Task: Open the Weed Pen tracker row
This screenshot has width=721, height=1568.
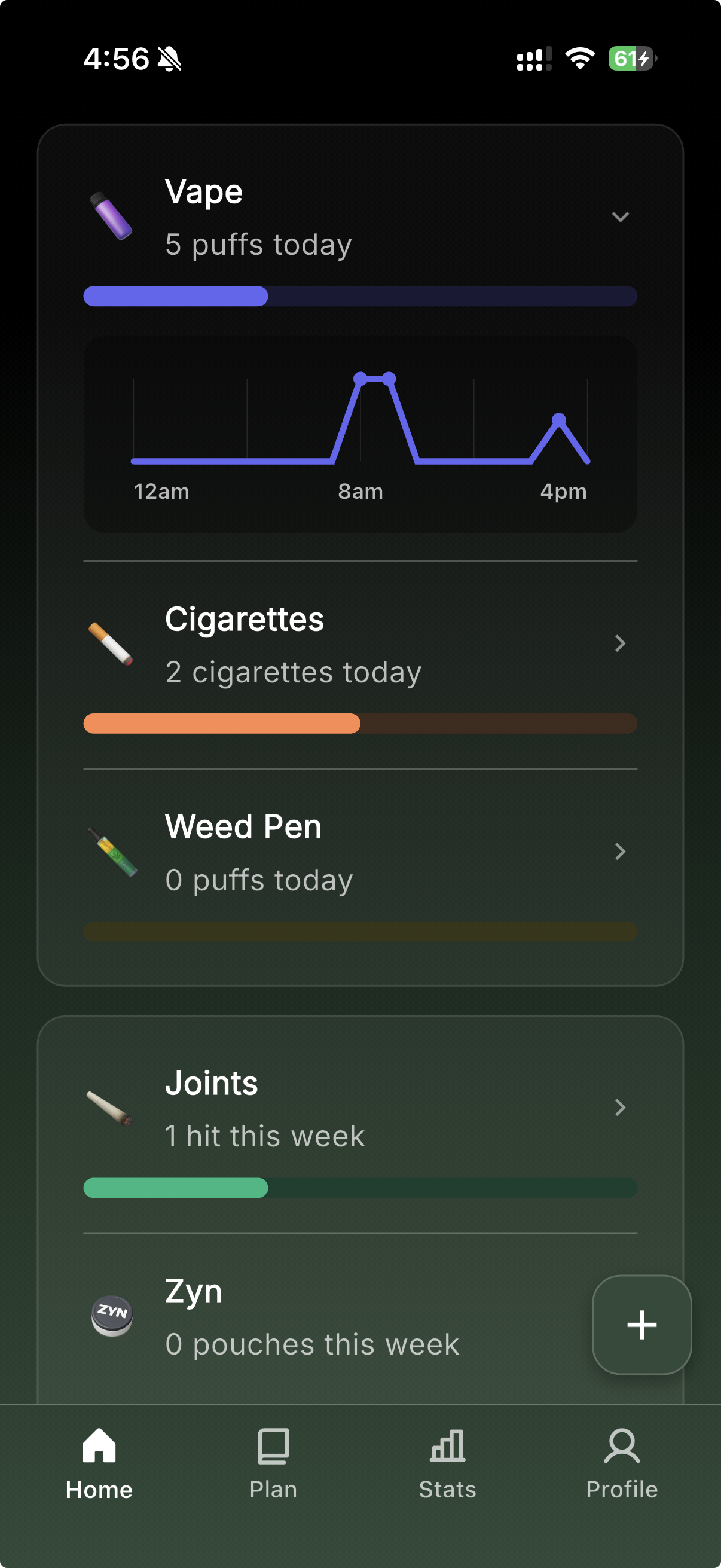Action: (359, 852)
